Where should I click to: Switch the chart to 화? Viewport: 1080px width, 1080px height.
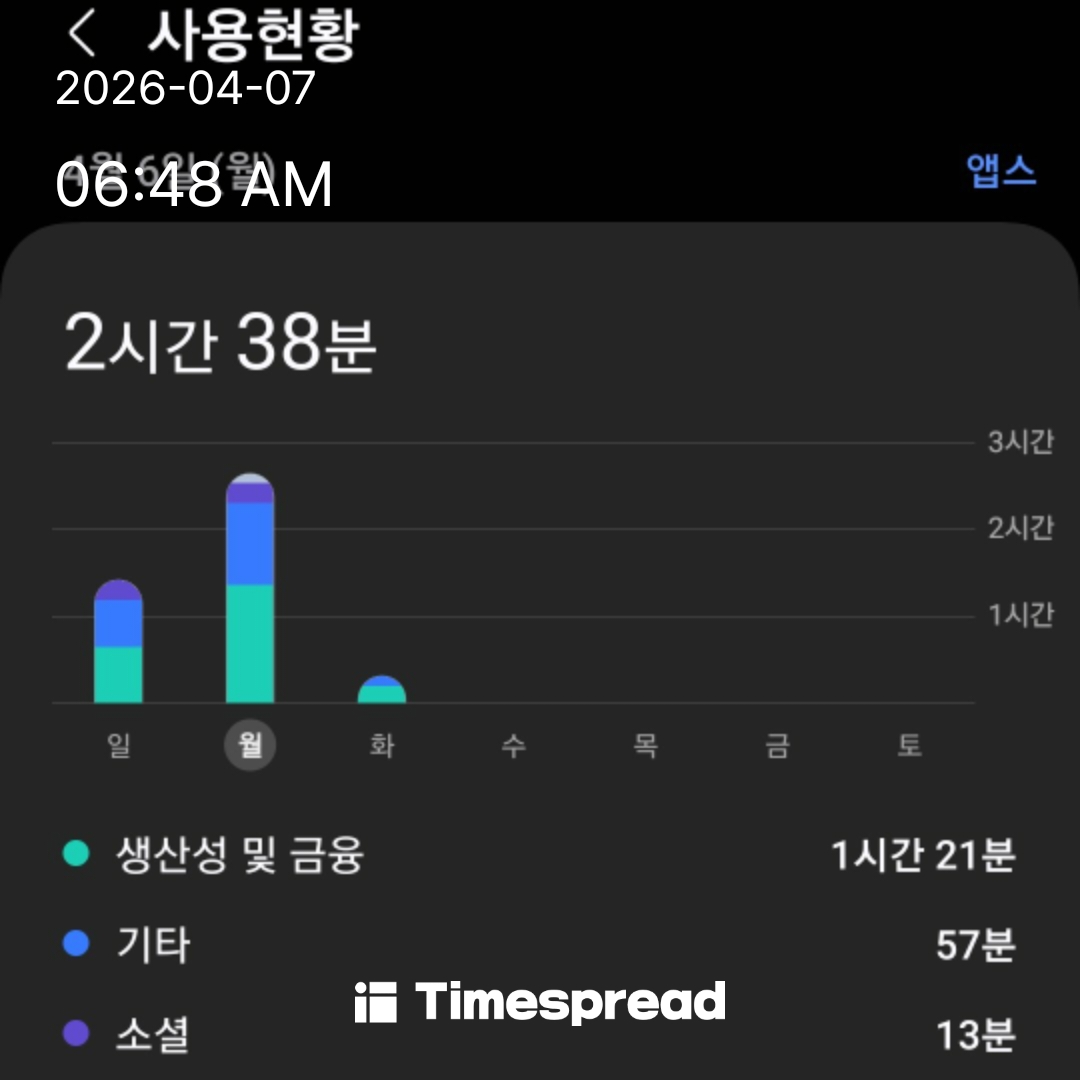click(382, 746)
